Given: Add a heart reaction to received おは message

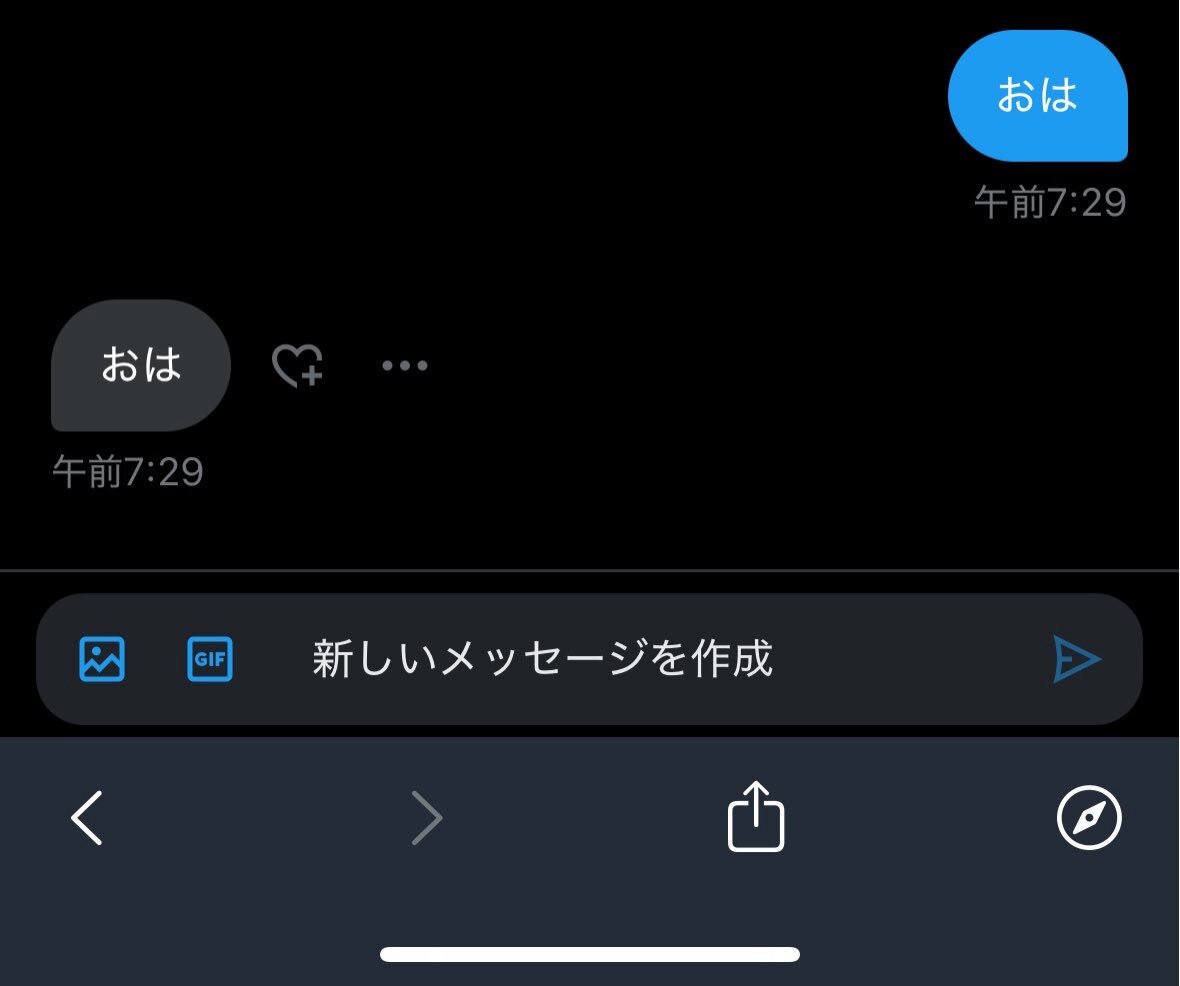Looking at the screenshot, I should (298, 366).
